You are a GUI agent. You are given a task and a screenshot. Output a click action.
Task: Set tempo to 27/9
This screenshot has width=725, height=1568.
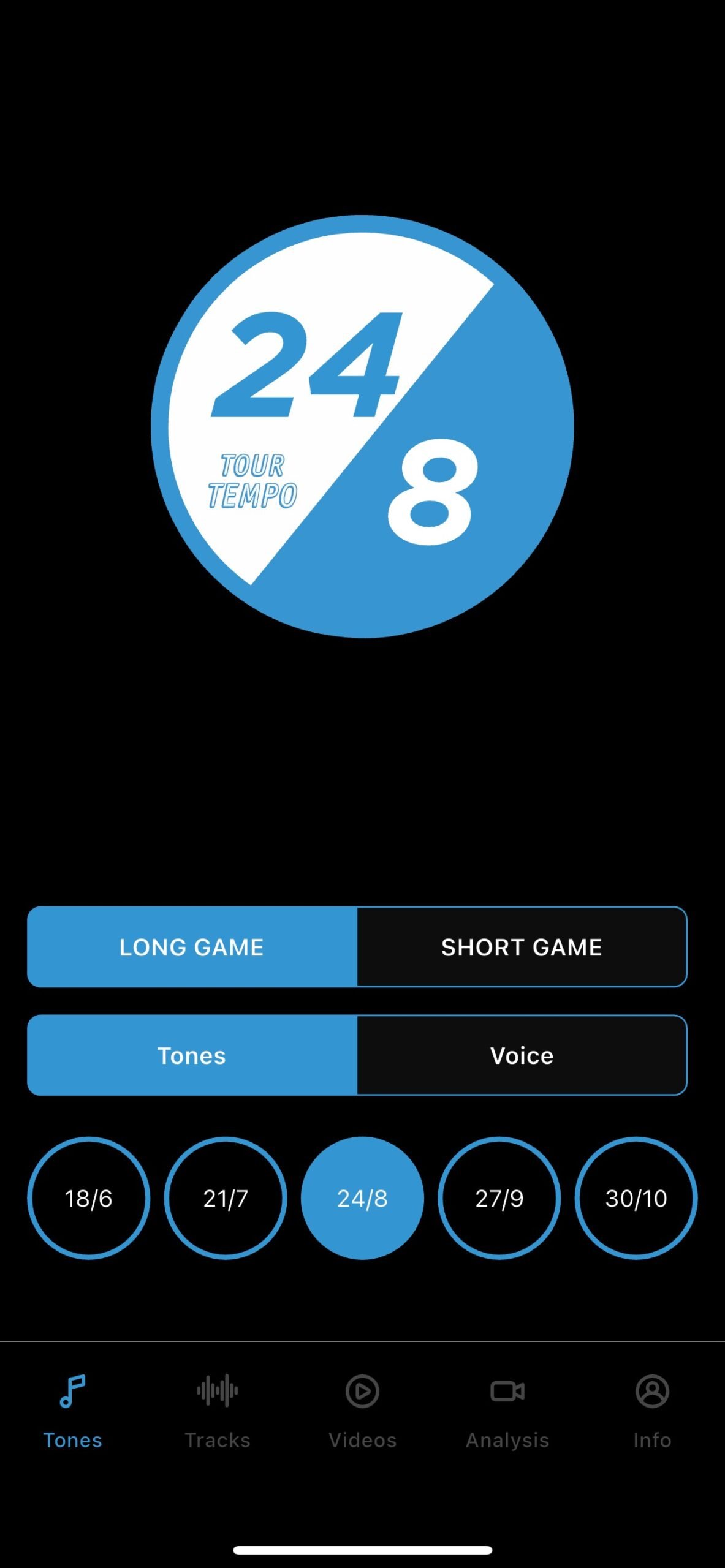499,1198
